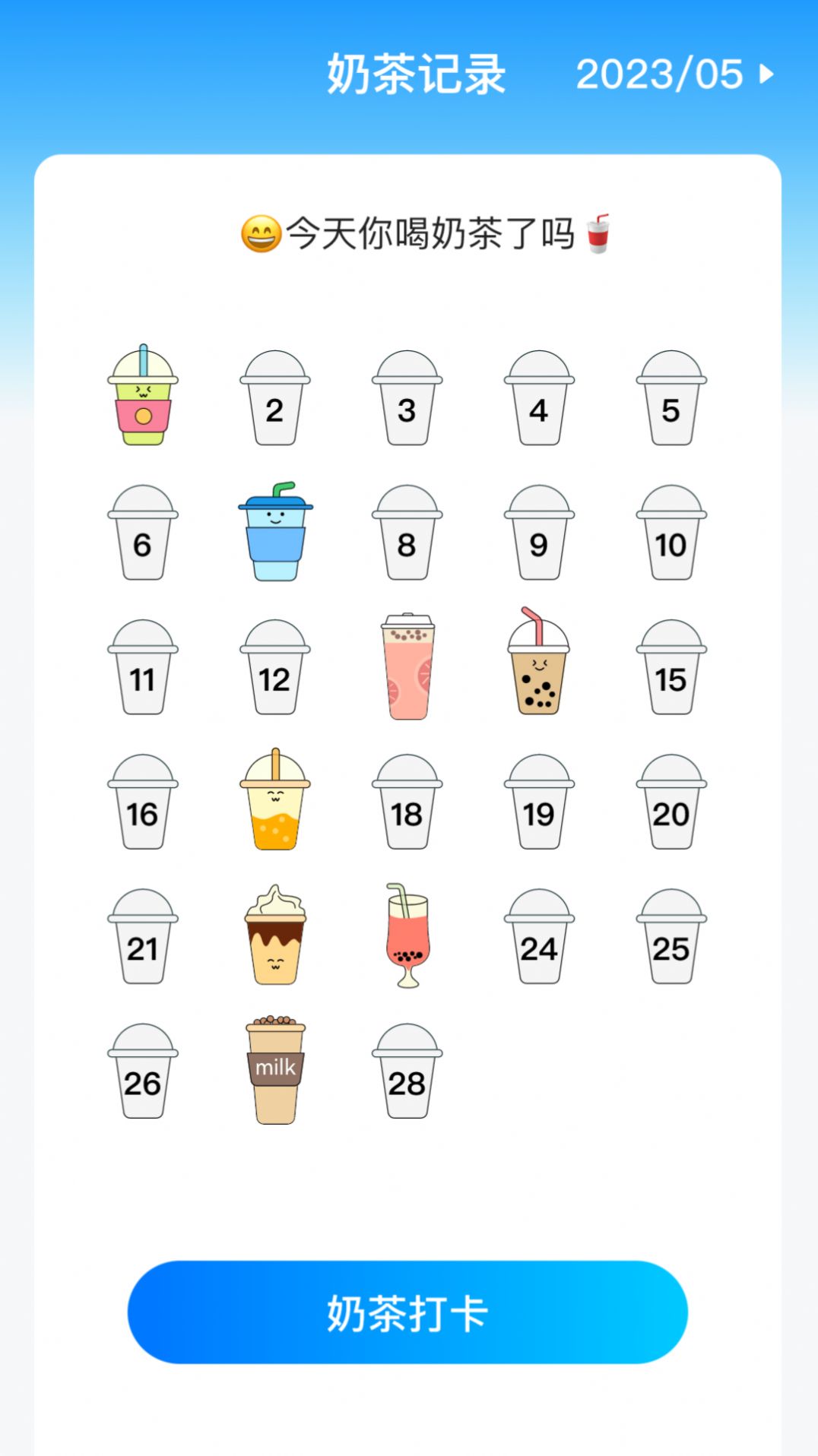Image resolution: width=818 pixels, height=1456 pixels.
Task: Tap the 奶茶记录 title
Action: 415,72
